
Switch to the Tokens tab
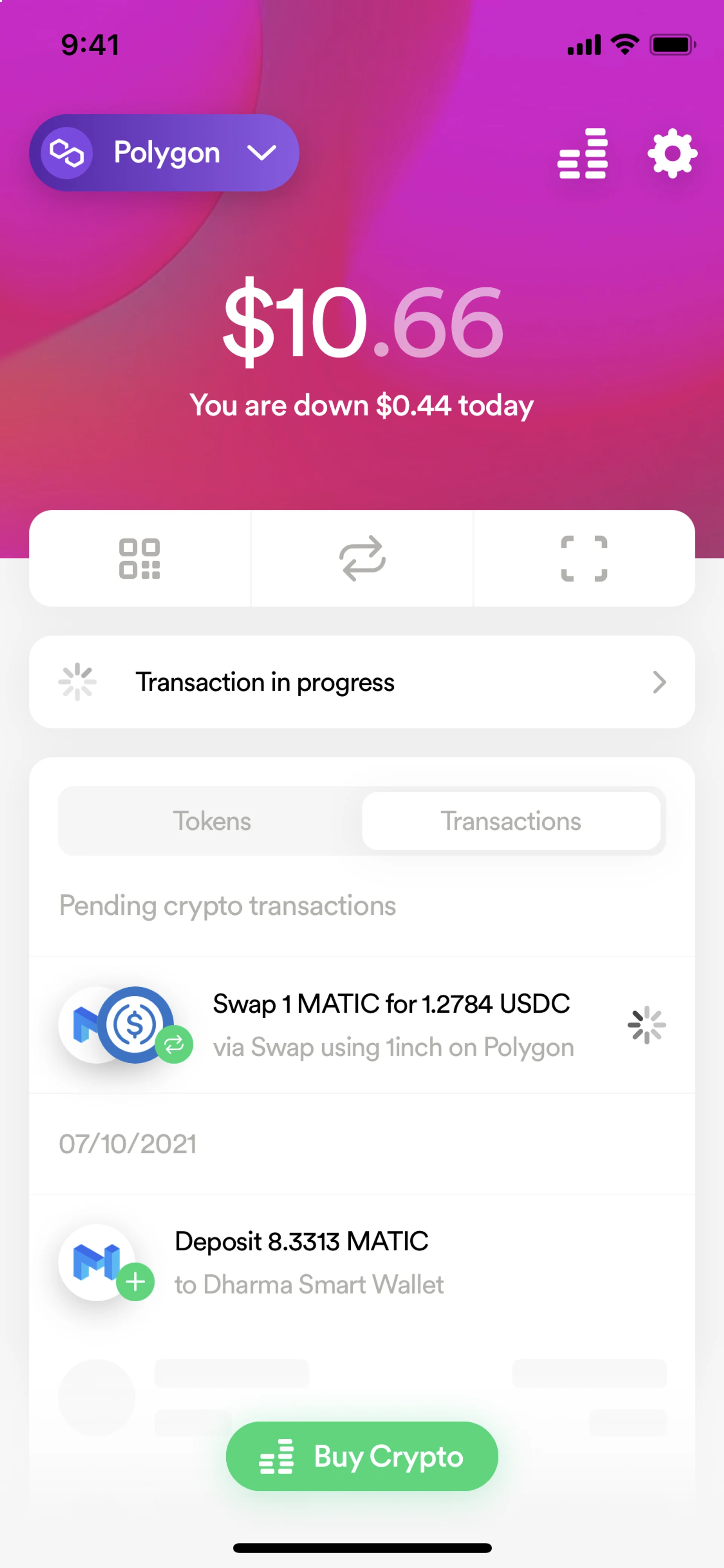click(212, 820)
